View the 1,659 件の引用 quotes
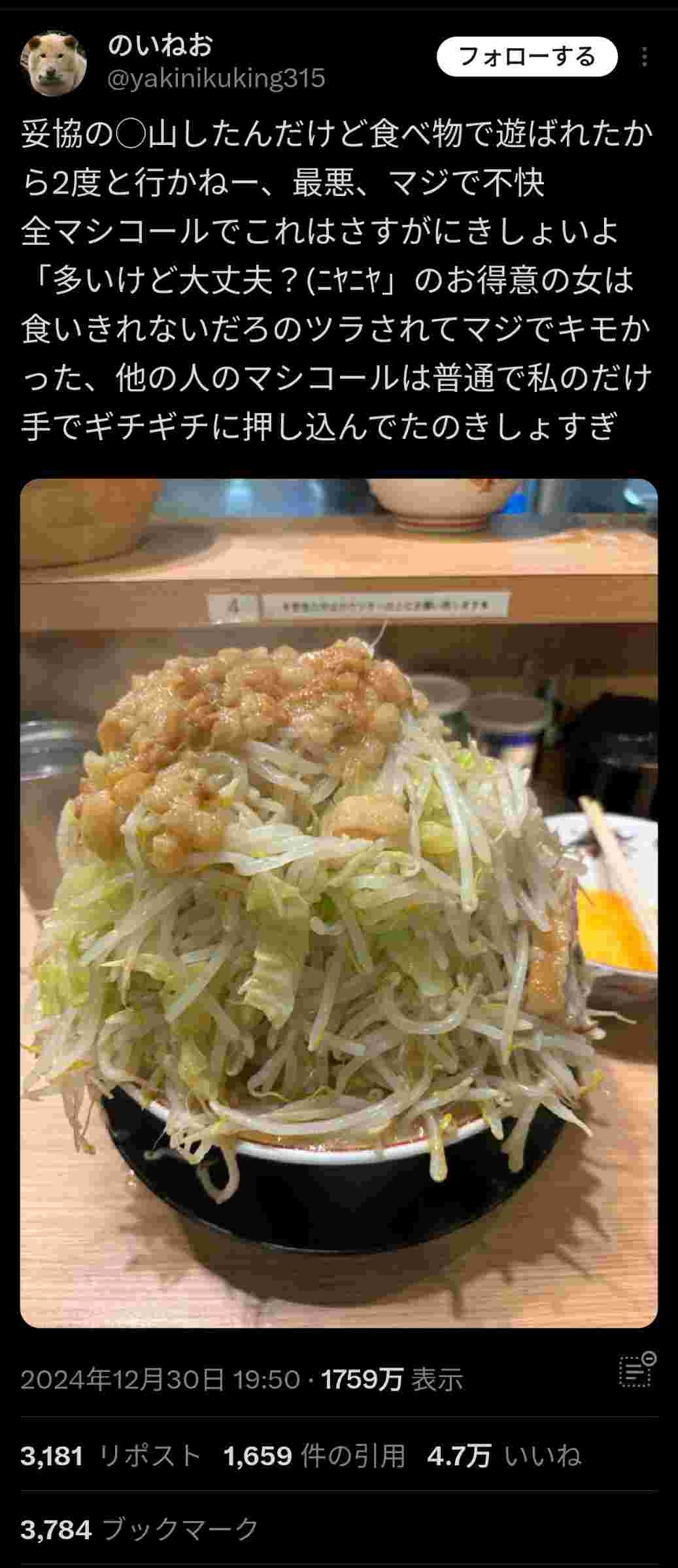The image size is (678, 1568). (314, 1456)
